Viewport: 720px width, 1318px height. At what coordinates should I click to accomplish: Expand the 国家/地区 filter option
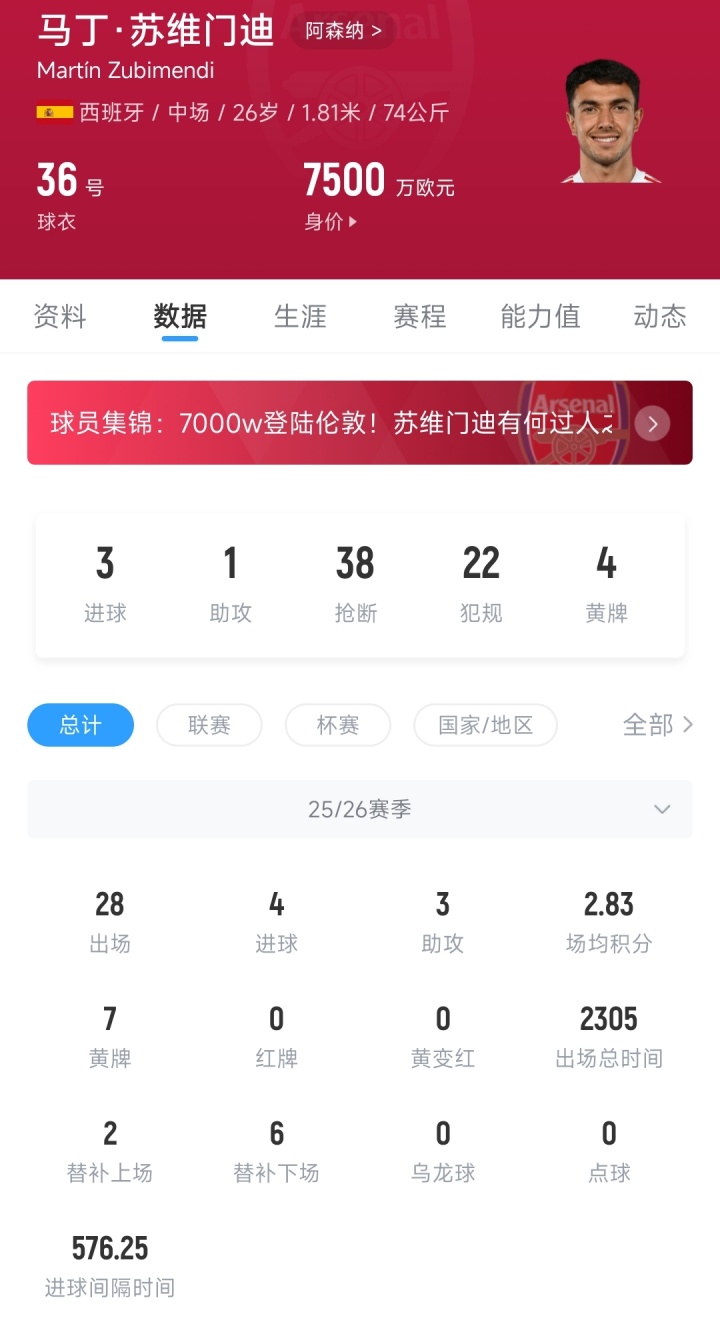click(x=486, y=725)
